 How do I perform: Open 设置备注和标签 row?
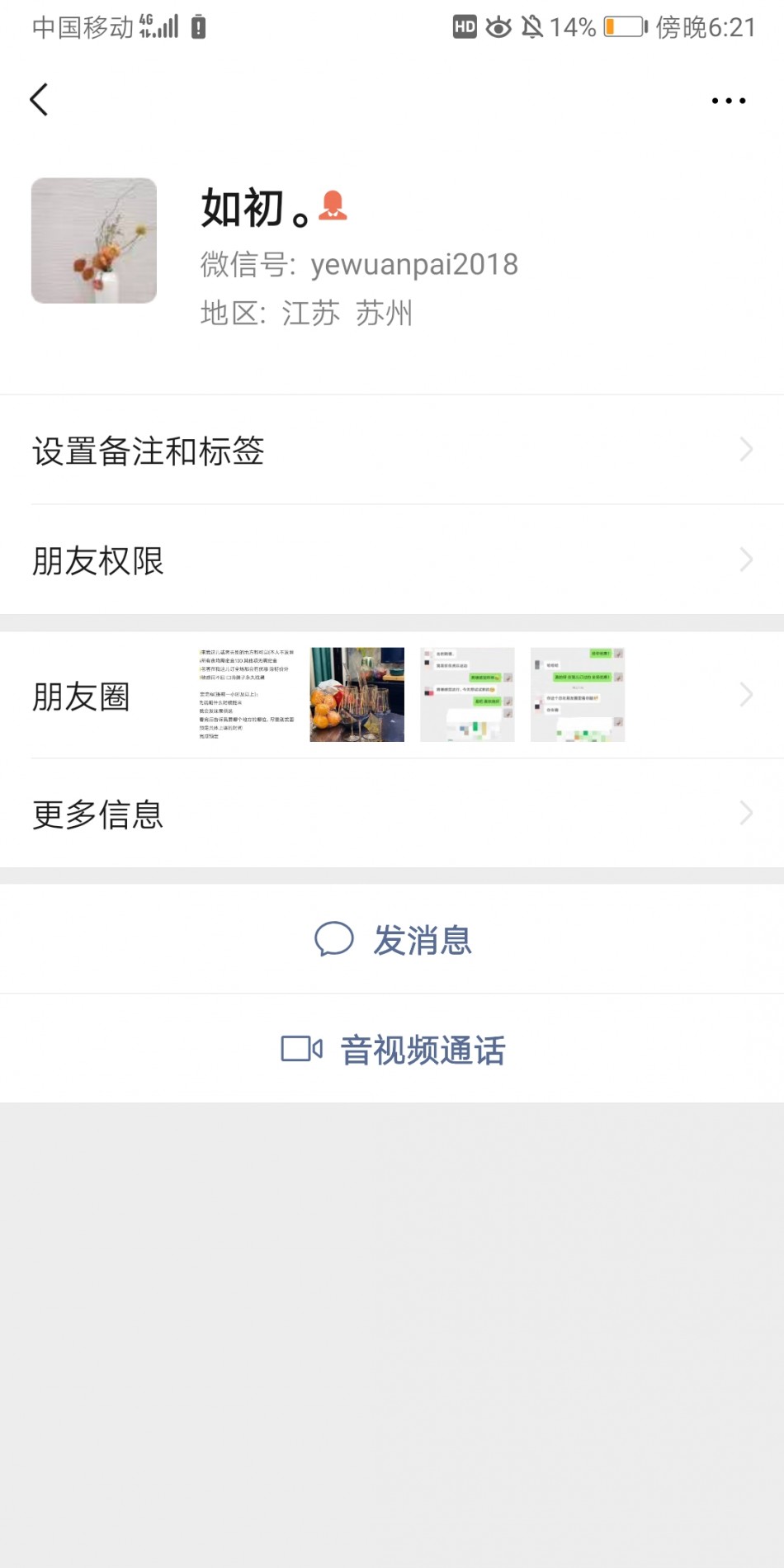(392, 450)
